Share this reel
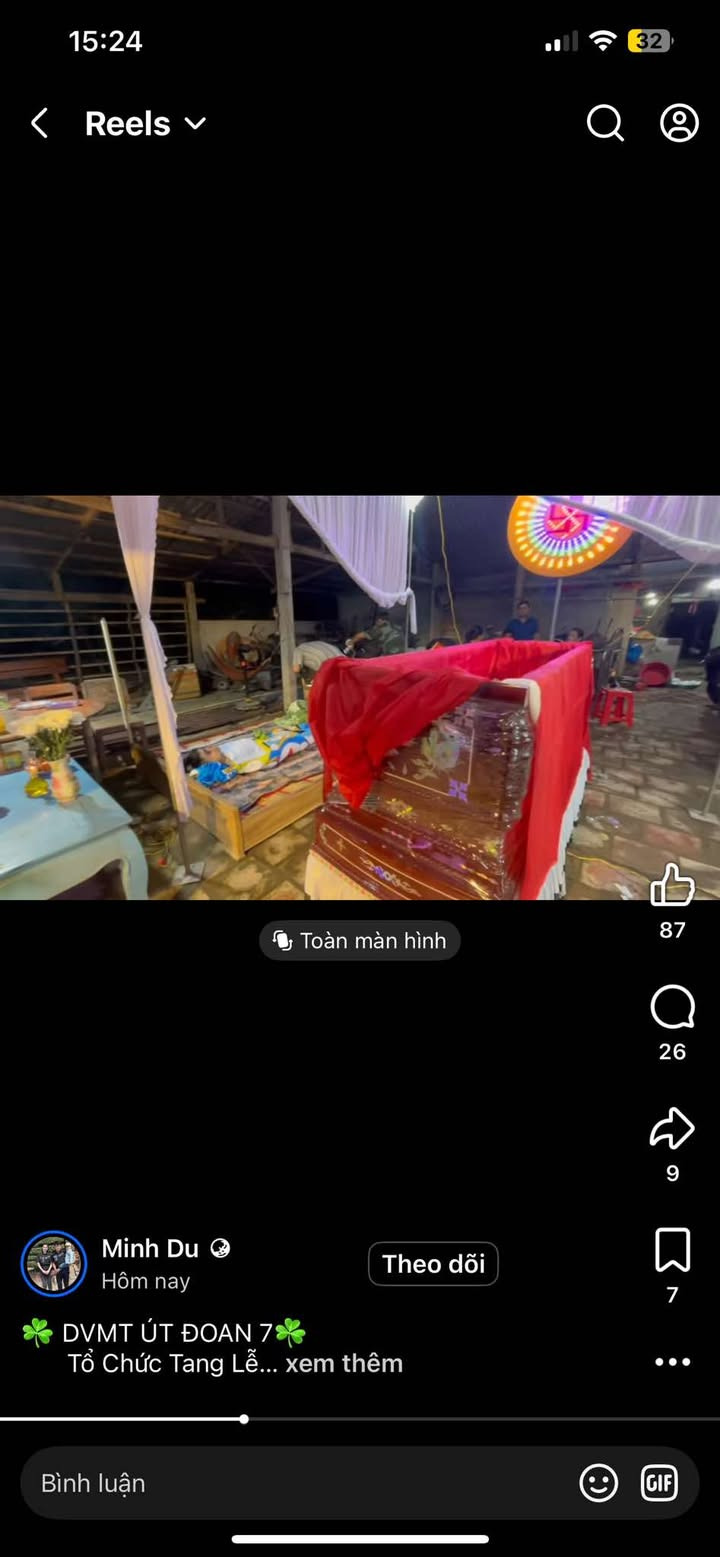The width and height of the screenshot is (720, 1557). pyautogui.click(x=672, y=1129)
